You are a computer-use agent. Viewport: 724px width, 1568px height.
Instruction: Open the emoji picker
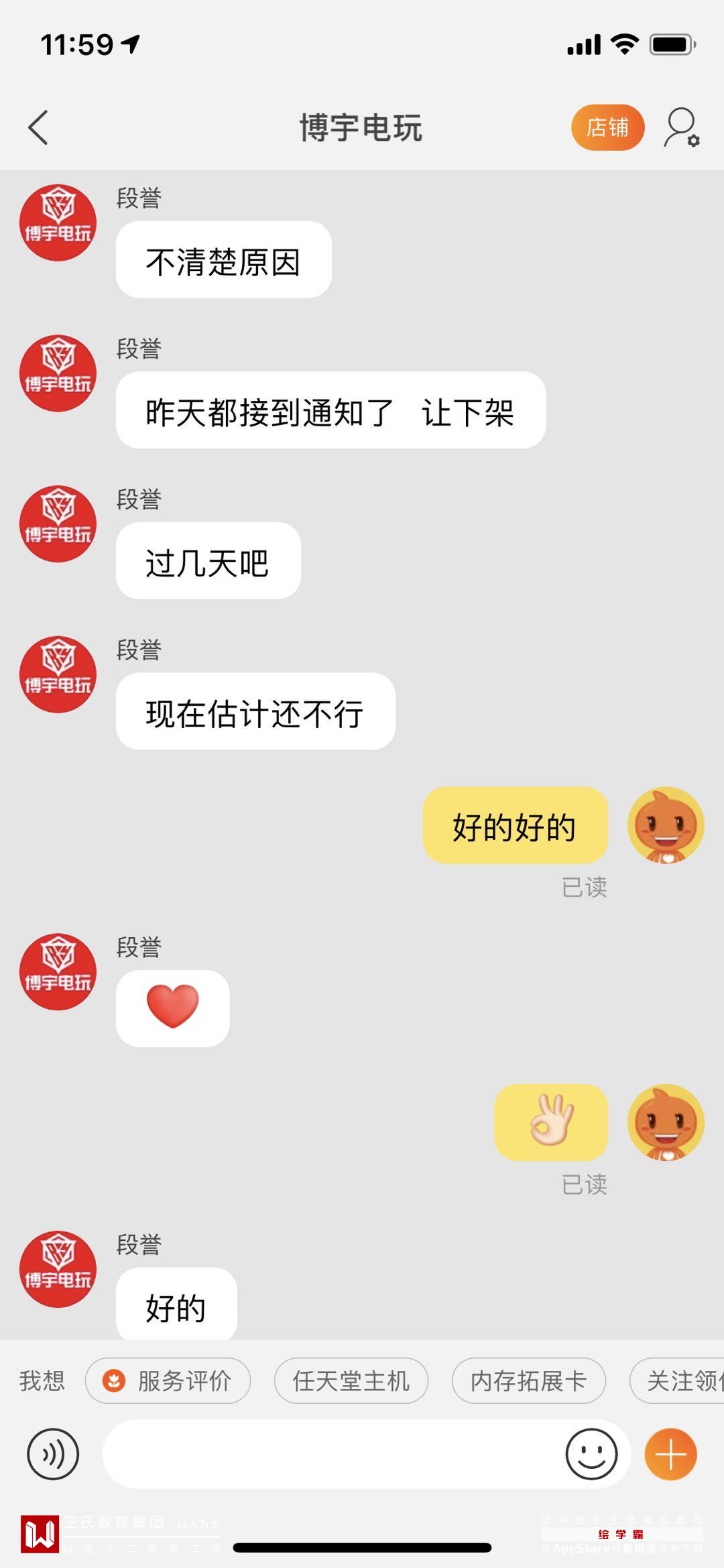point(591,1454)
